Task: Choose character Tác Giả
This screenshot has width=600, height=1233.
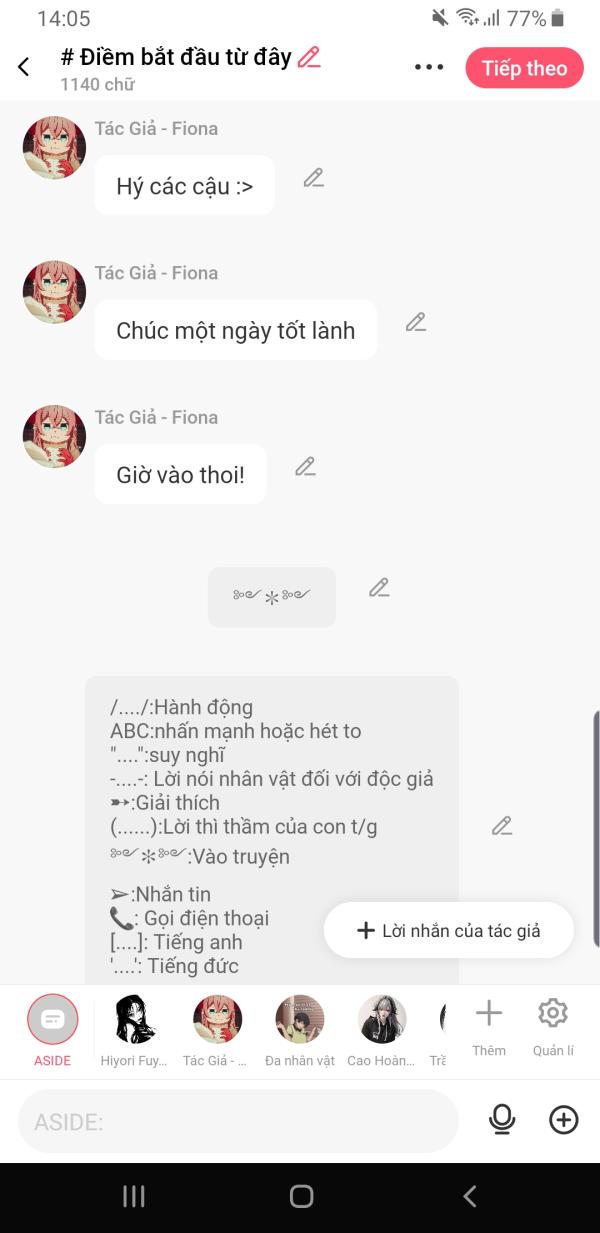Action: click(217, 1020)
